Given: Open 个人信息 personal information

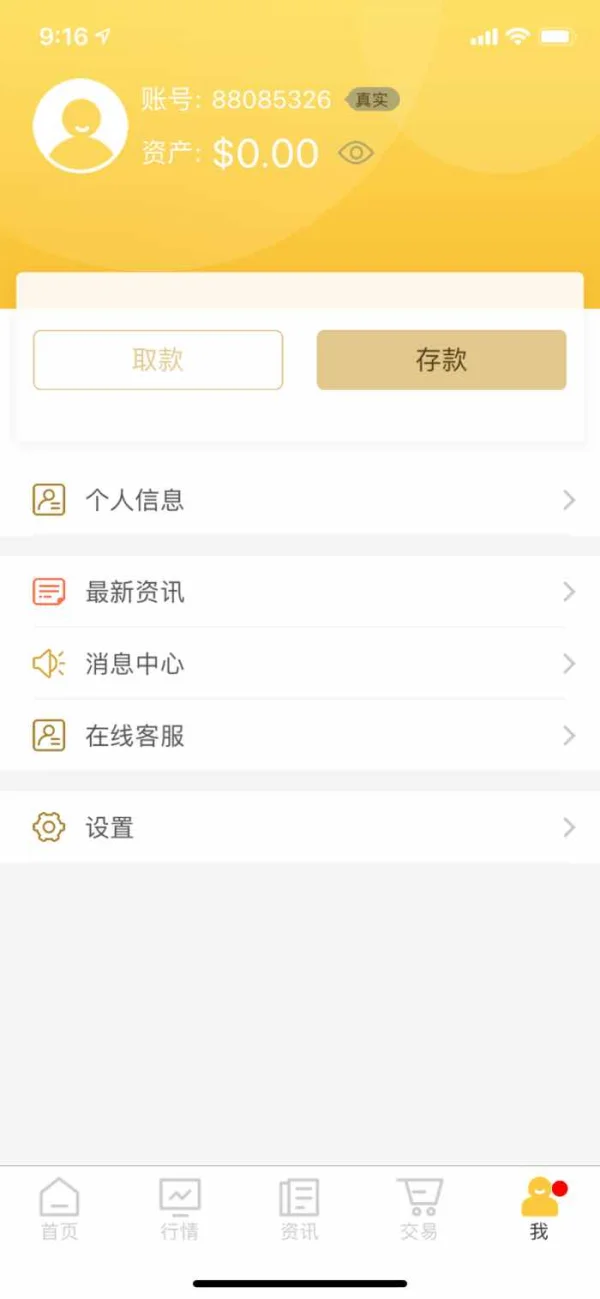Looking at the screenshot, I should pos(300,500).
